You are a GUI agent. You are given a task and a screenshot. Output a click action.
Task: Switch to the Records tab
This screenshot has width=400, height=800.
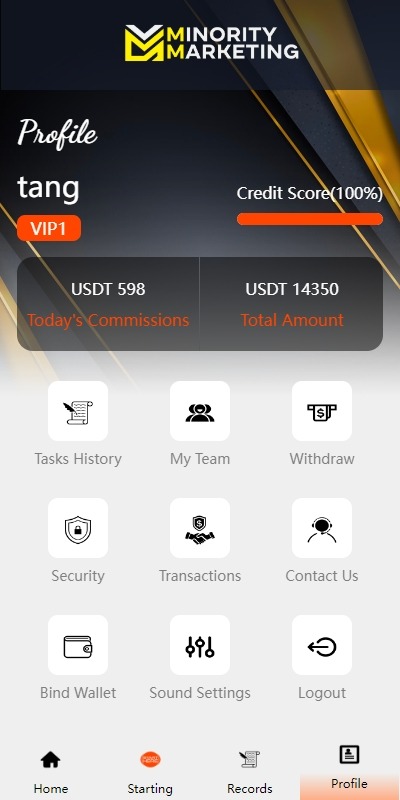click(x=249, y=771)
